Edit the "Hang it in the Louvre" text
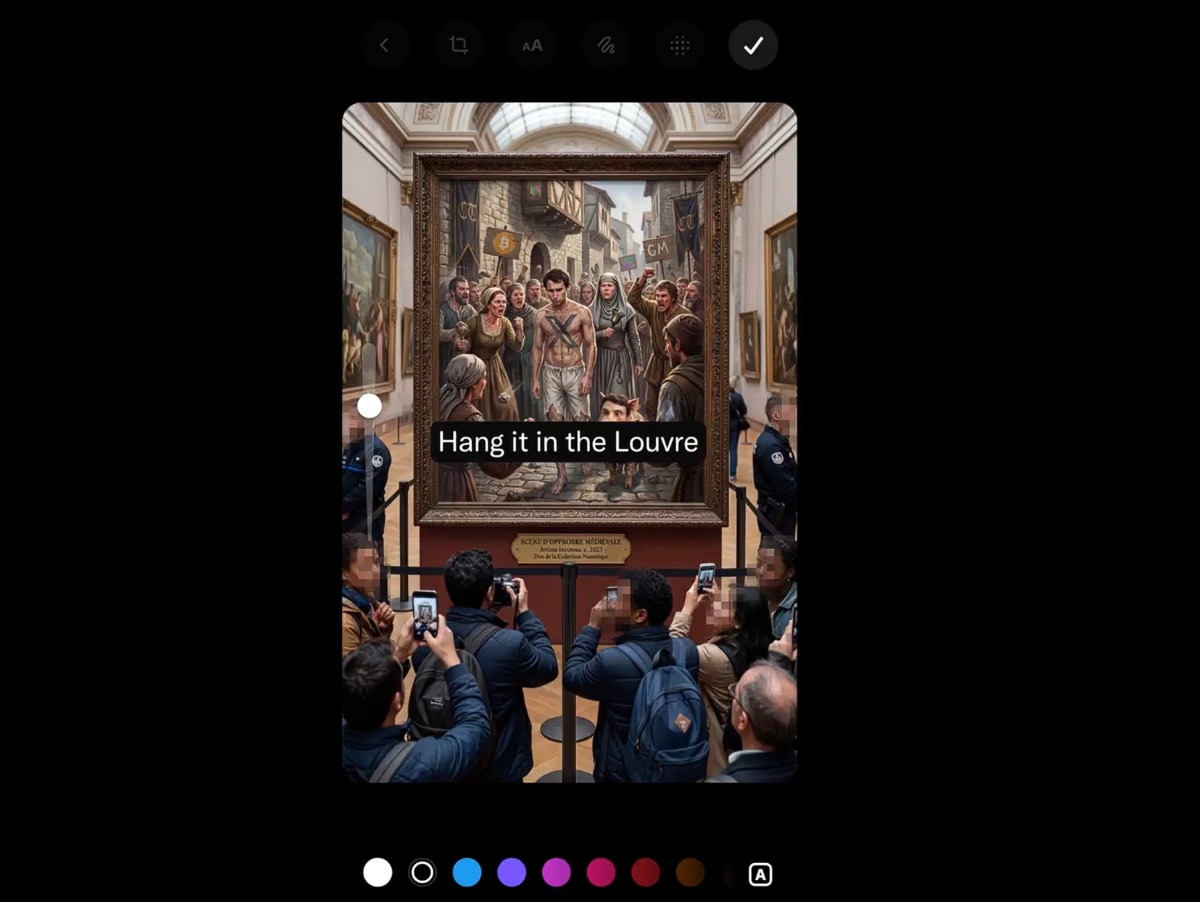 coord(568,442)
